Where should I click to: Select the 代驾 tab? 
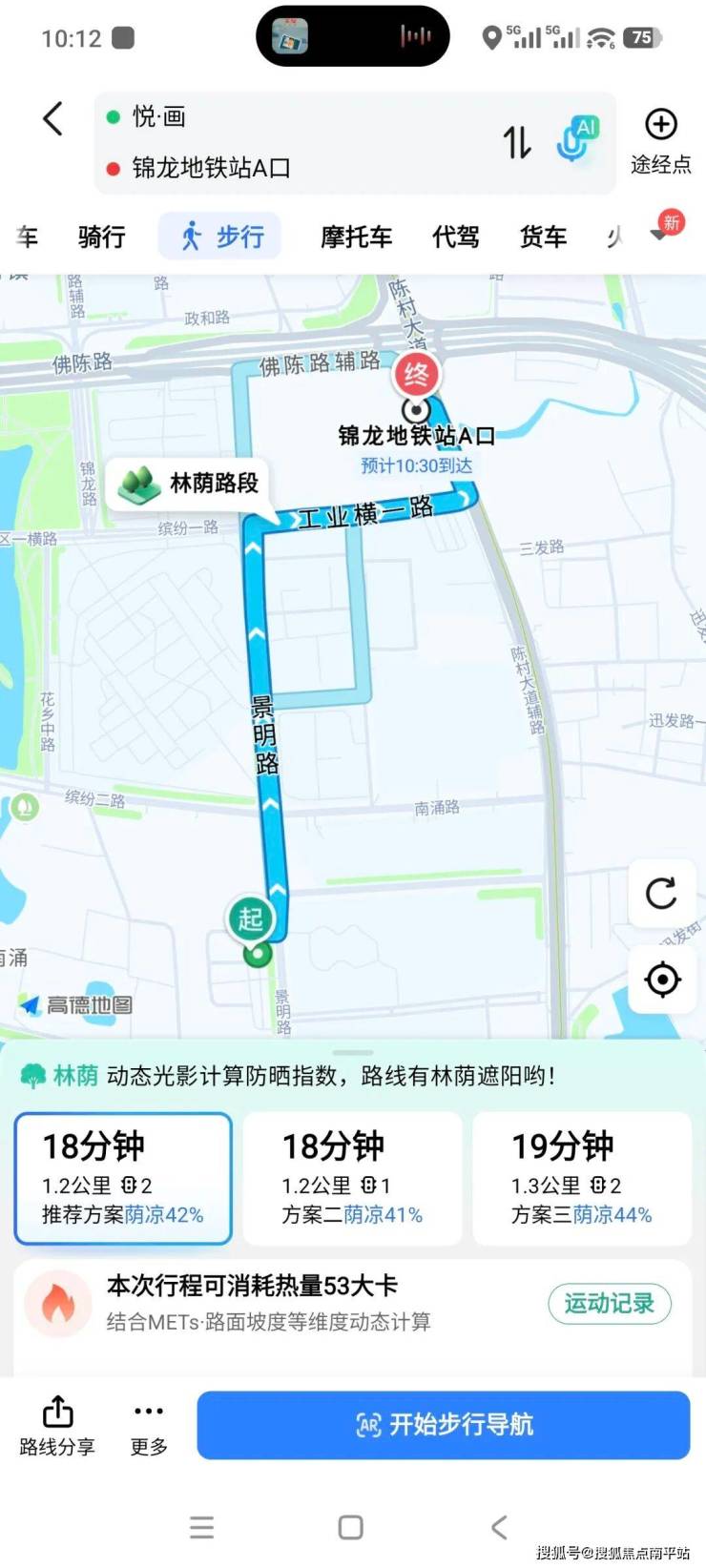tap(455, 237)
